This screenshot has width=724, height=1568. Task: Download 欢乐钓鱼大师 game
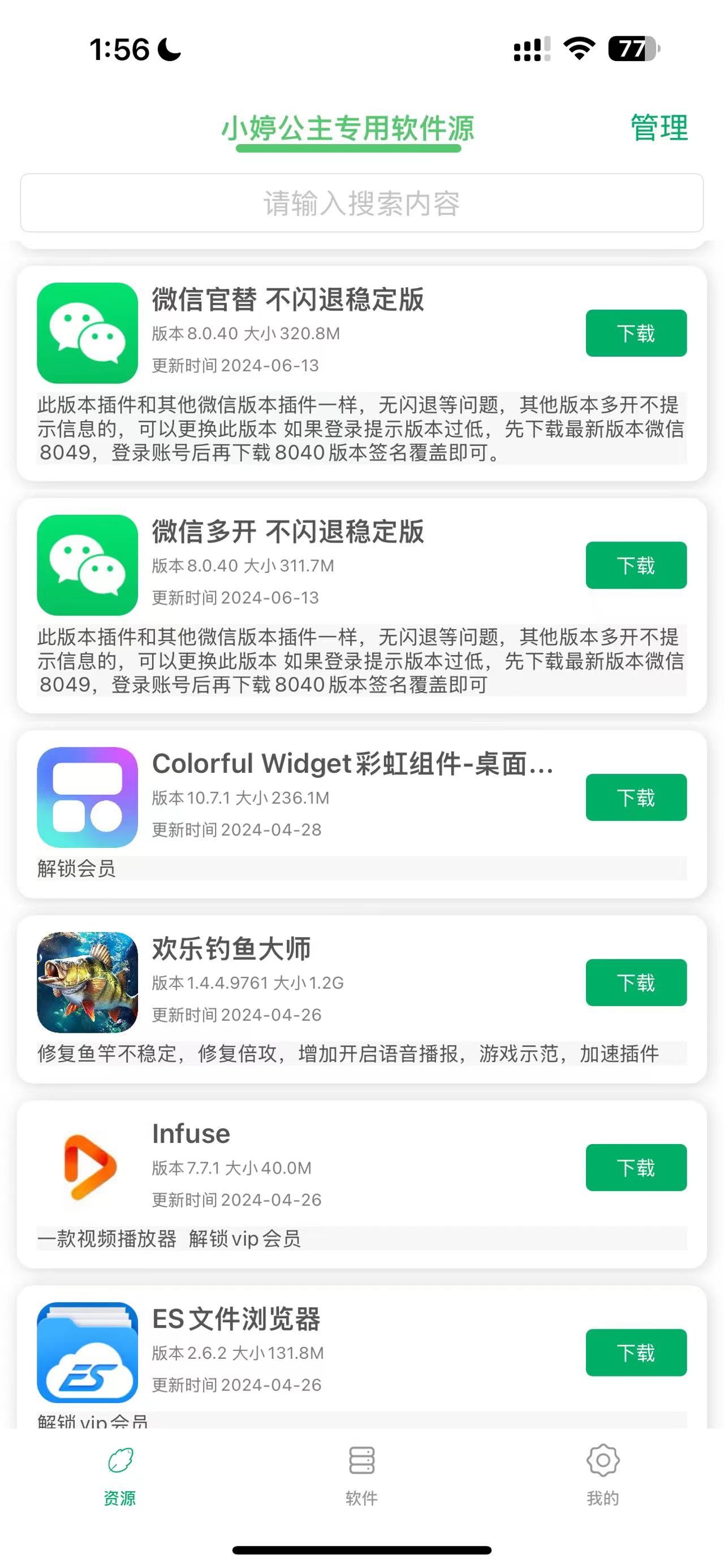[x=636, y=982]
